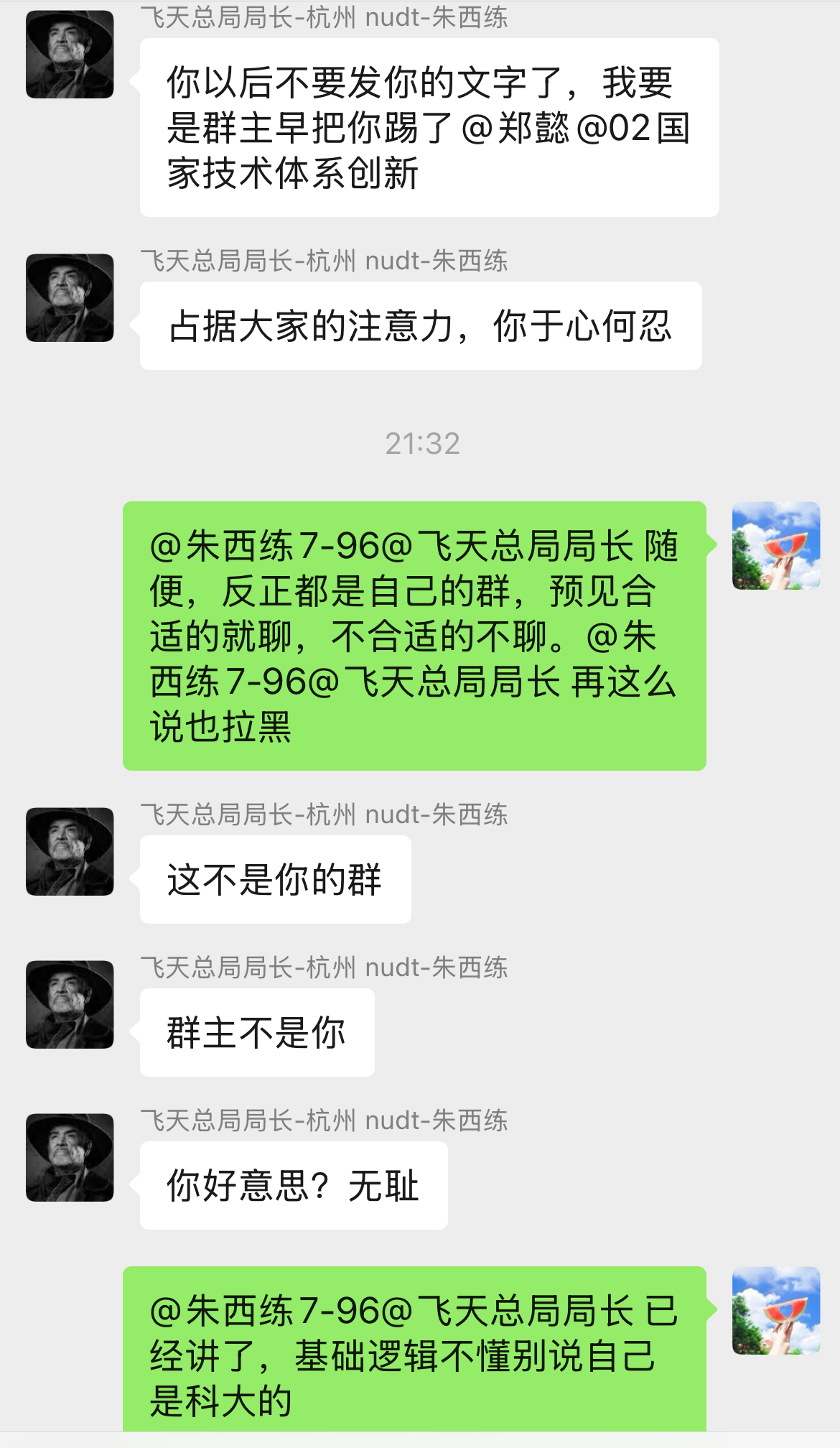840x1448 pixels.
Task: Tap the horizontal bar at screen bottom
Action: point(420,1442)
